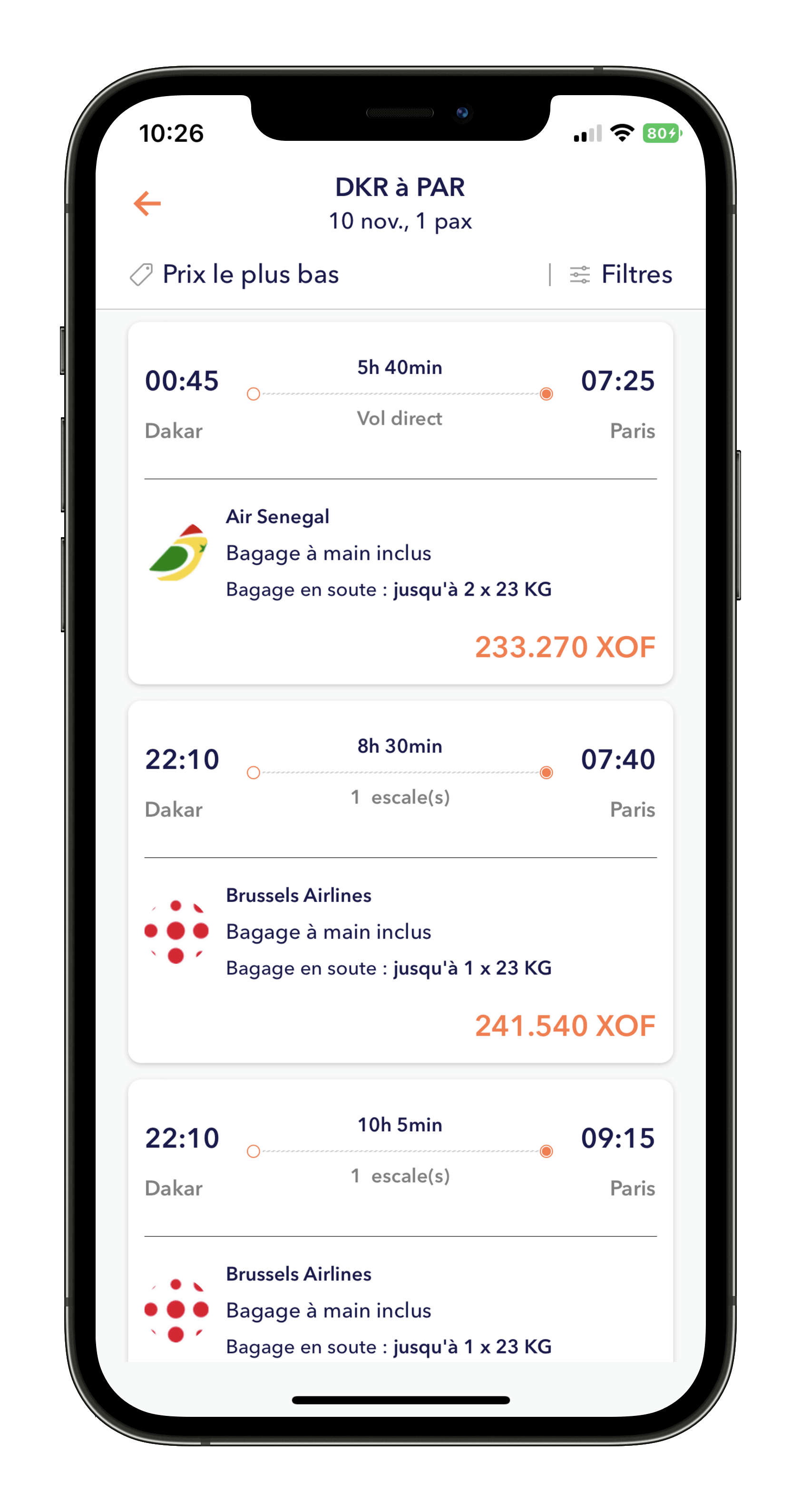The width and height of the screenshot is (801, 1512).
Task: Open the Filtres panel
Action: point(621,274)
